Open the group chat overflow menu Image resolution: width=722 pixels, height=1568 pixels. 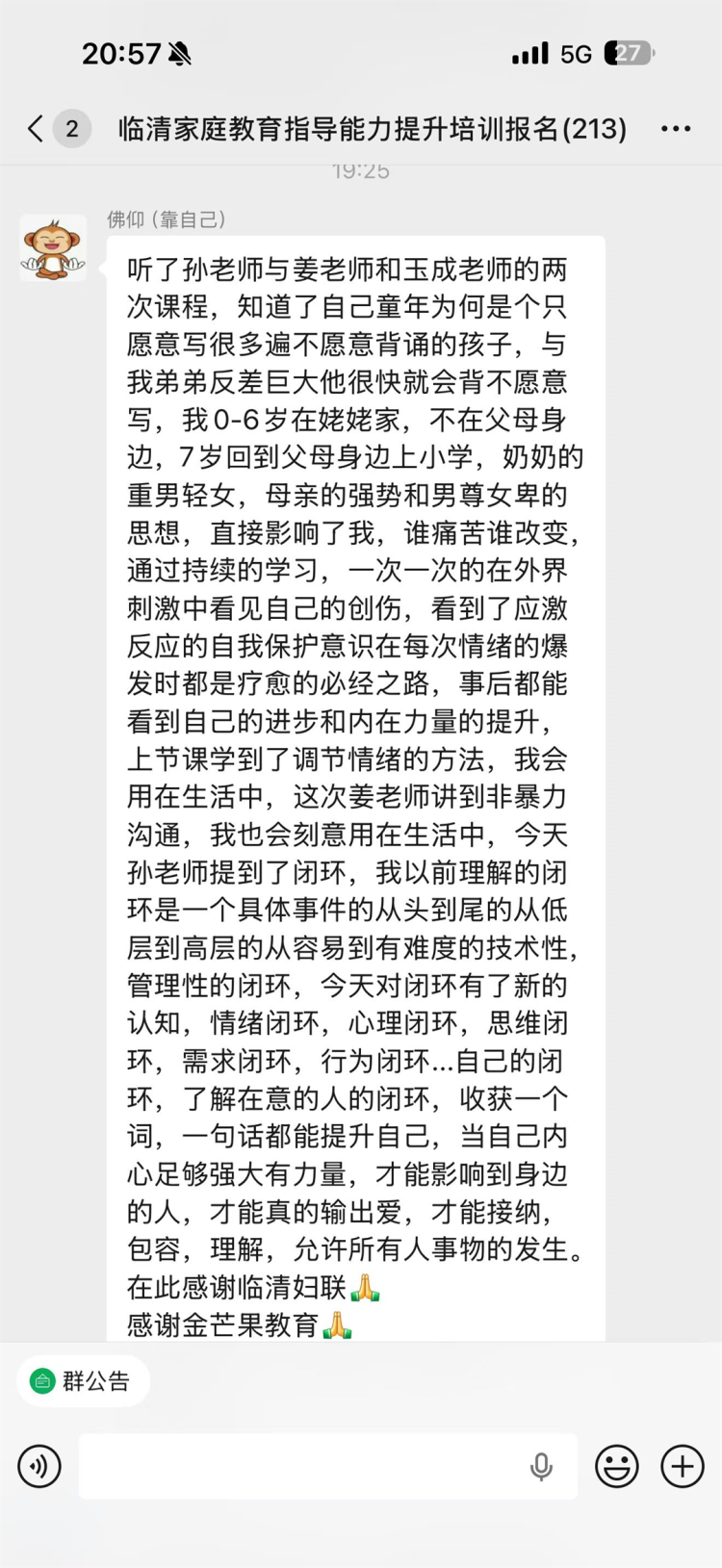[x=676, y=129]
